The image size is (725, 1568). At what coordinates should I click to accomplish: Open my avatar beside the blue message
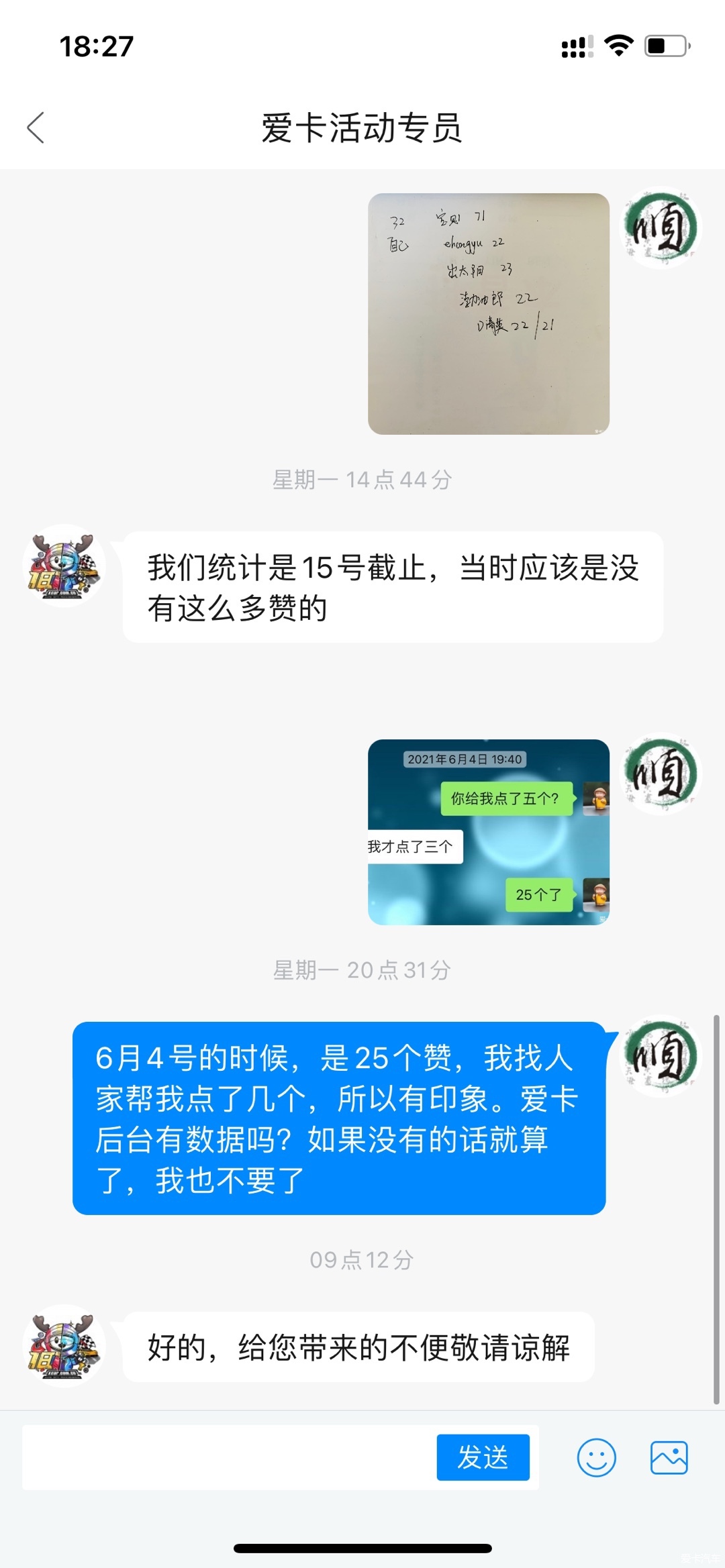(x=661, y=1056)
